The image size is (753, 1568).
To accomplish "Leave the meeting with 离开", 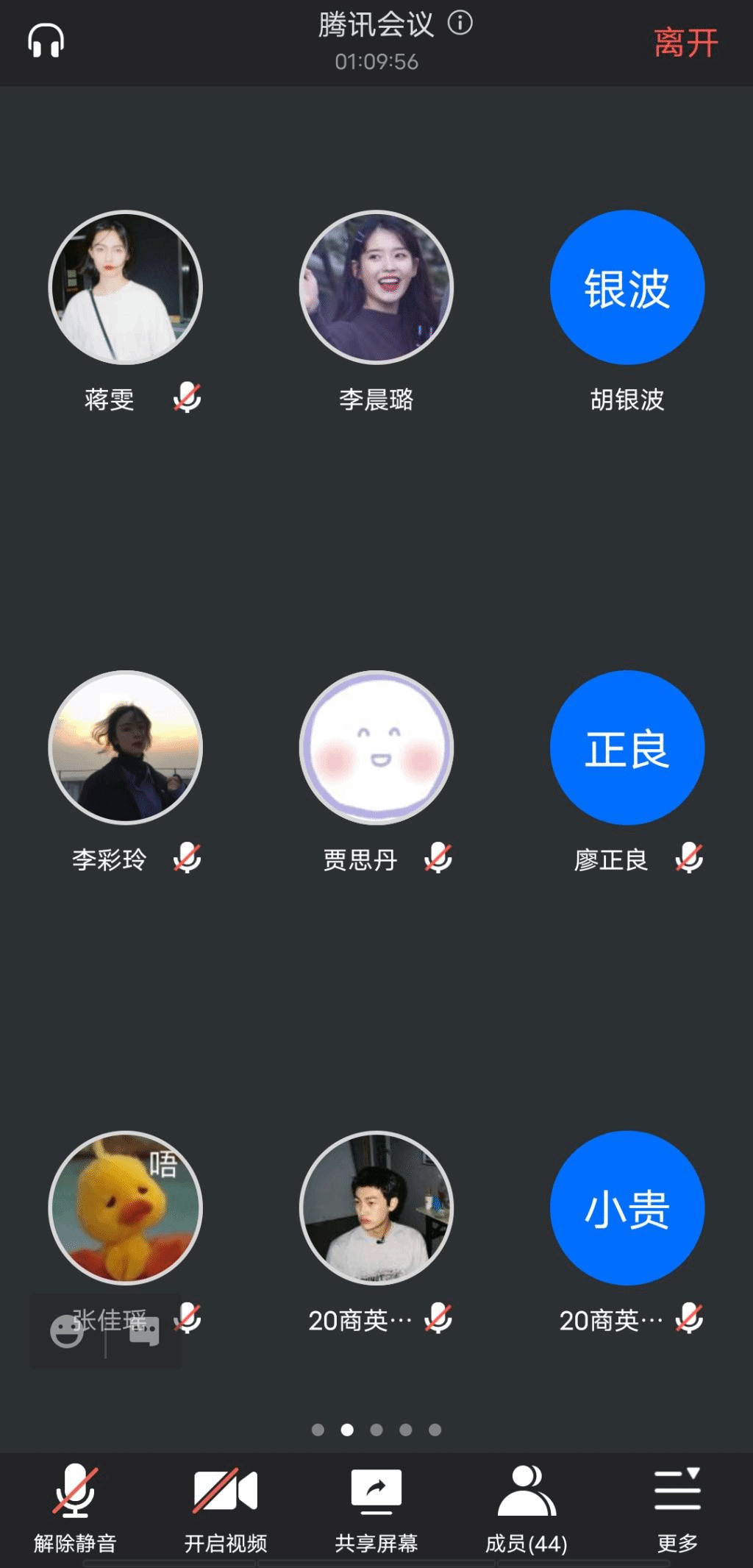I will pos(685,43).
